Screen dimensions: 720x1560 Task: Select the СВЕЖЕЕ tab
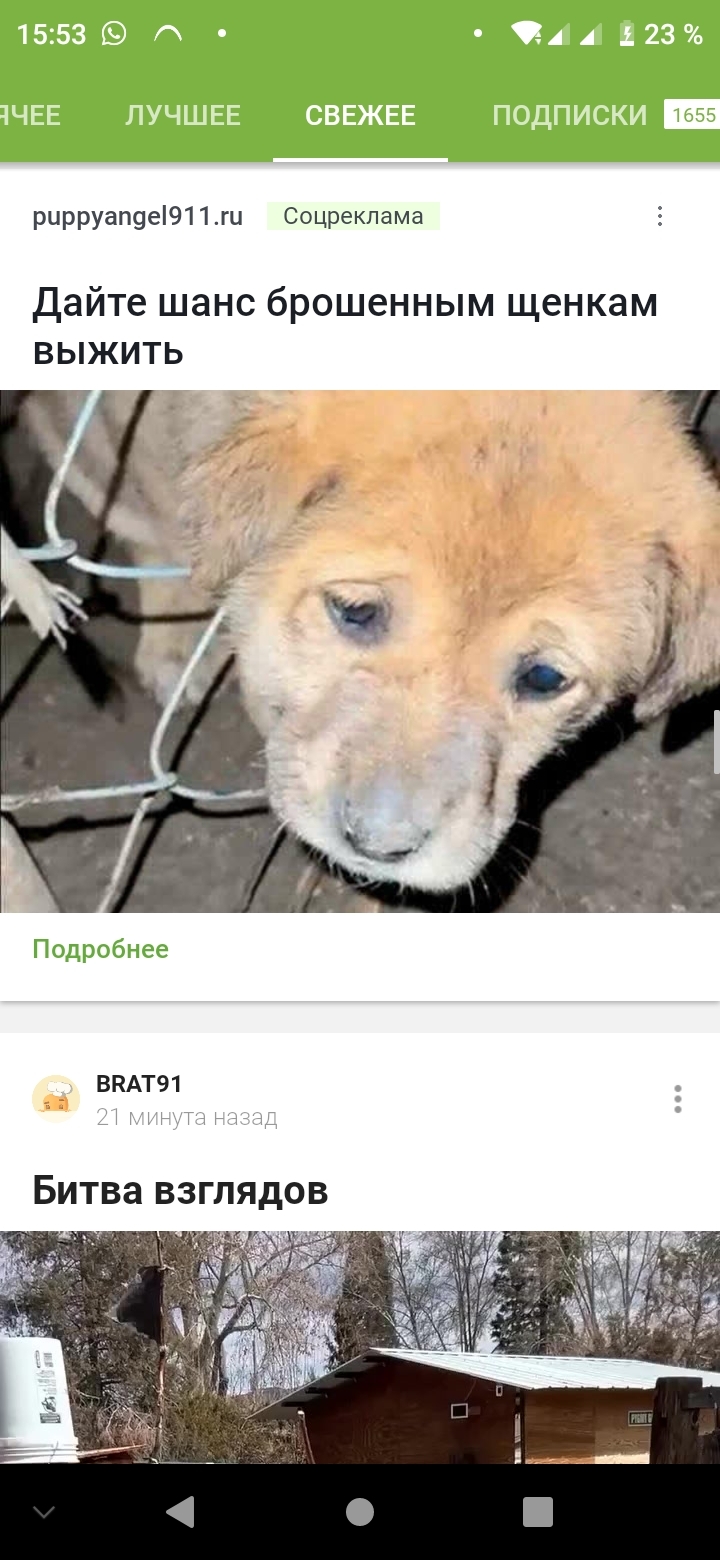pos(360,116)
